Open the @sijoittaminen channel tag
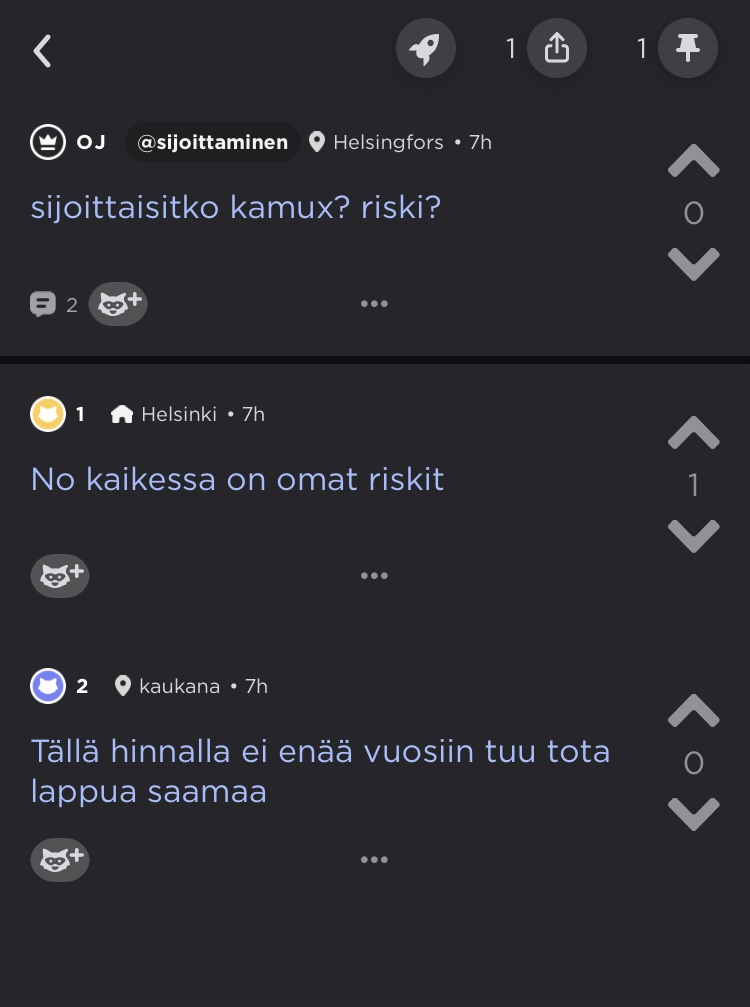This screenshot has height=1007, width=750. click(x=213, y=142)
